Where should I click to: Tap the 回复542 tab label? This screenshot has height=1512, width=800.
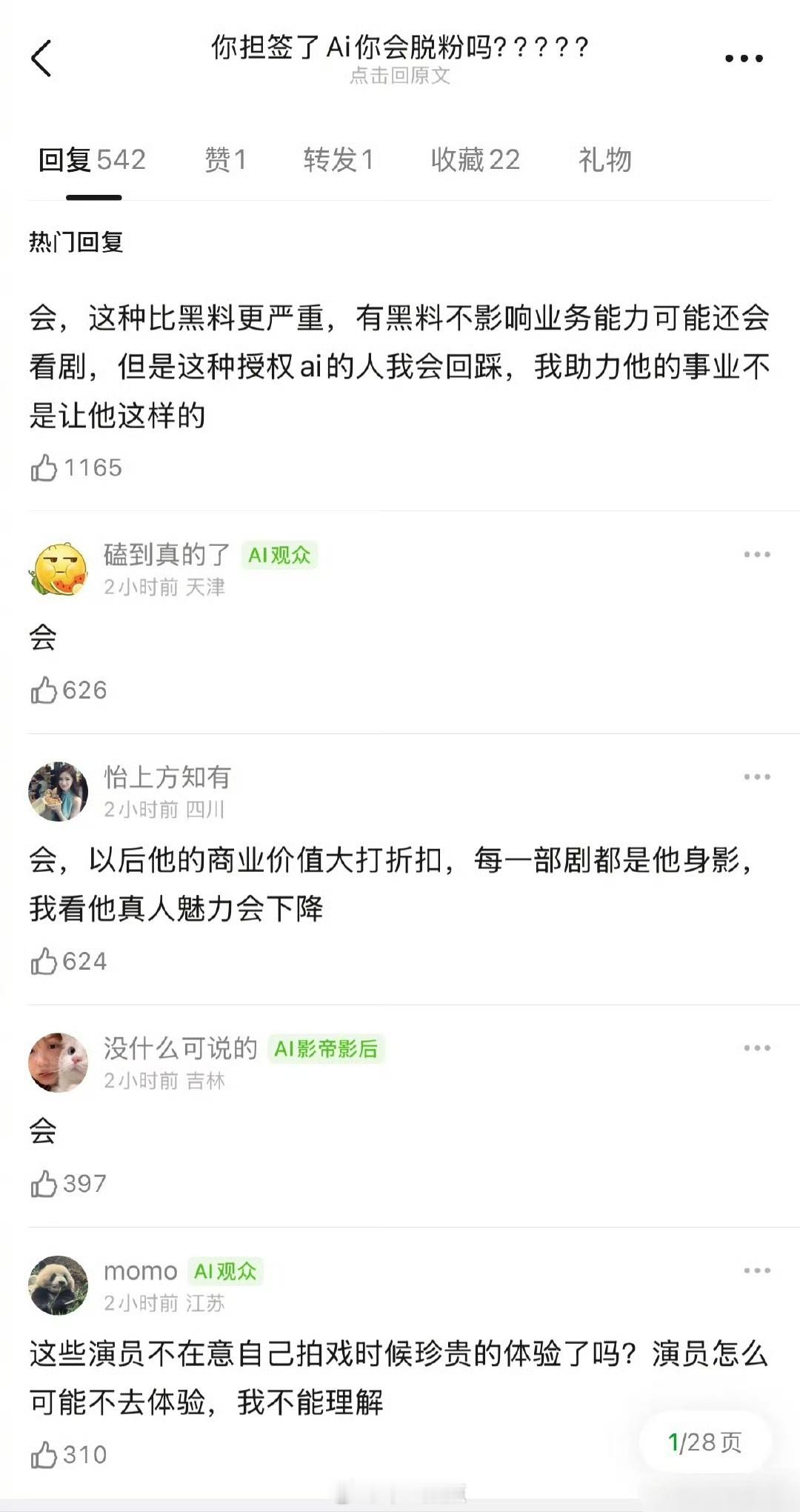coord(92,159)
